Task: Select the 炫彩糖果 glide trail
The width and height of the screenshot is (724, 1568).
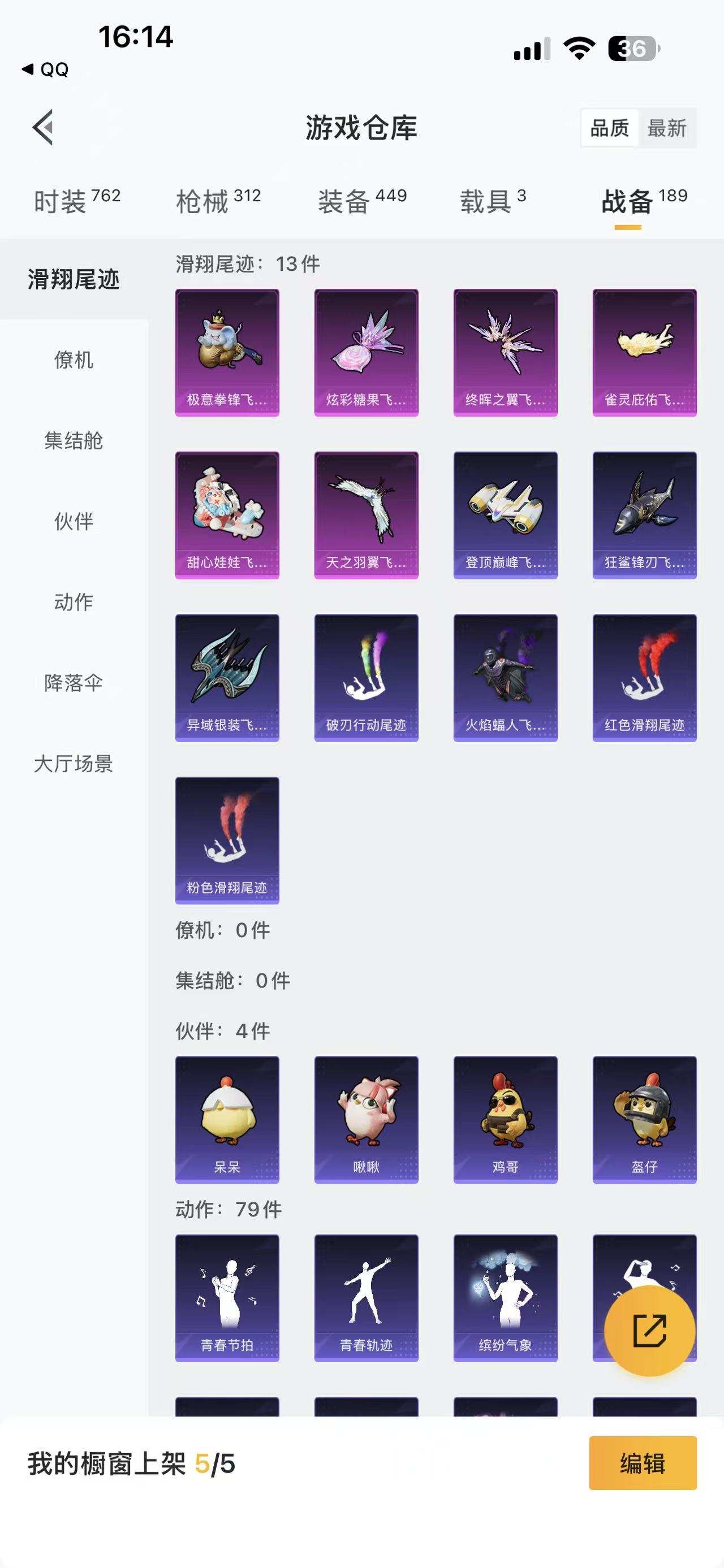Action: coord(367,352)
